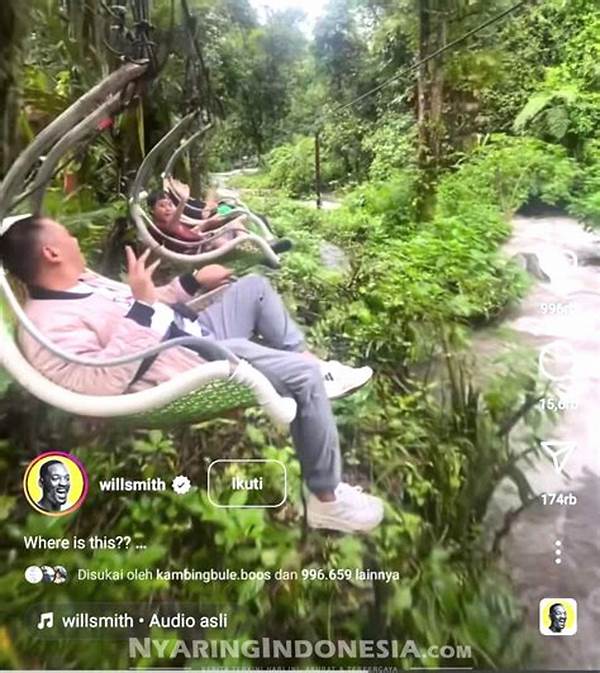The height and width of the screenshot is (673, 600).
Task: View the list of accounts that liked this
Action: click(x=238, y=575)
